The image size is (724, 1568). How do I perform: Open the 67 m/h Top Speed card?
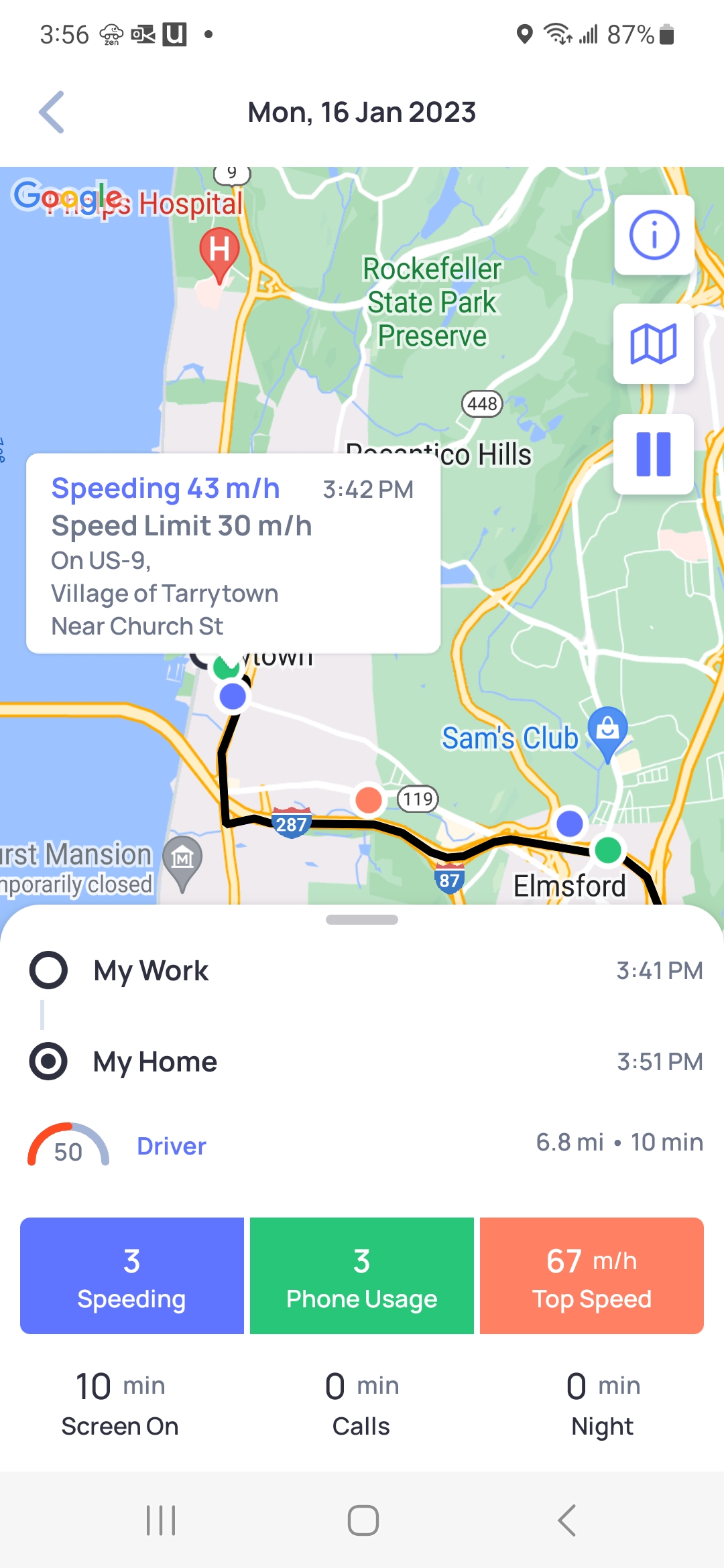(592, 1275)
